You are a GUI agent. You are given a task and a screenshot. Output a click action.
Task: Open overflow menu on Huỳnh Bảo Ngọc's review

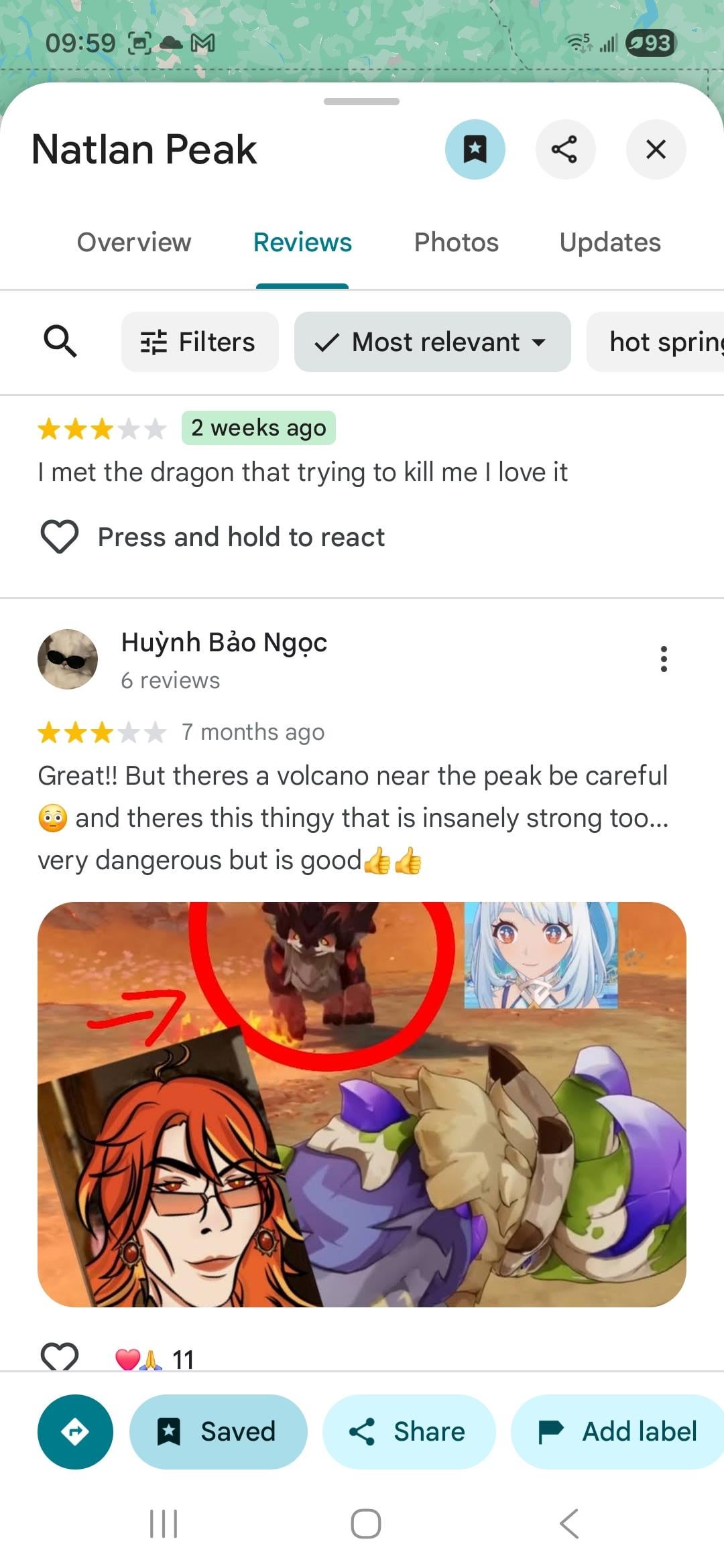coord(663,659)
